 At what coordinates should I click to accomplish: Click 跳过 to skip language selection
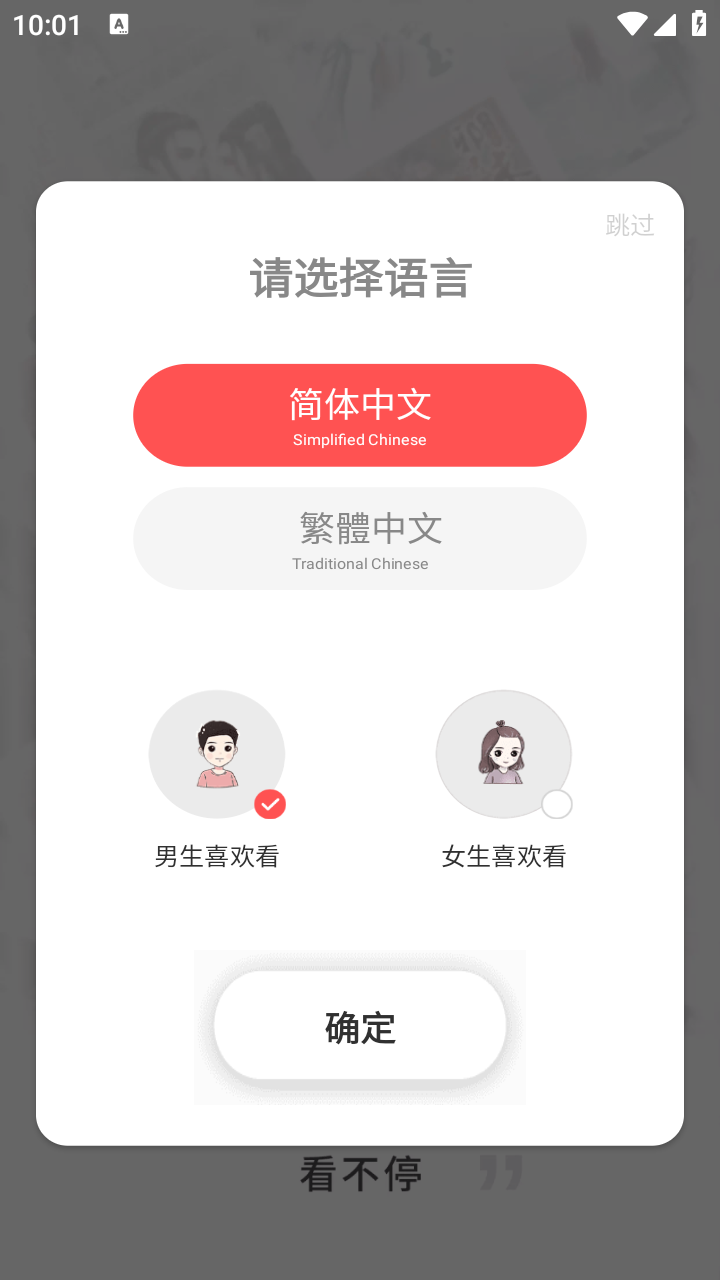tap(629, 226)
